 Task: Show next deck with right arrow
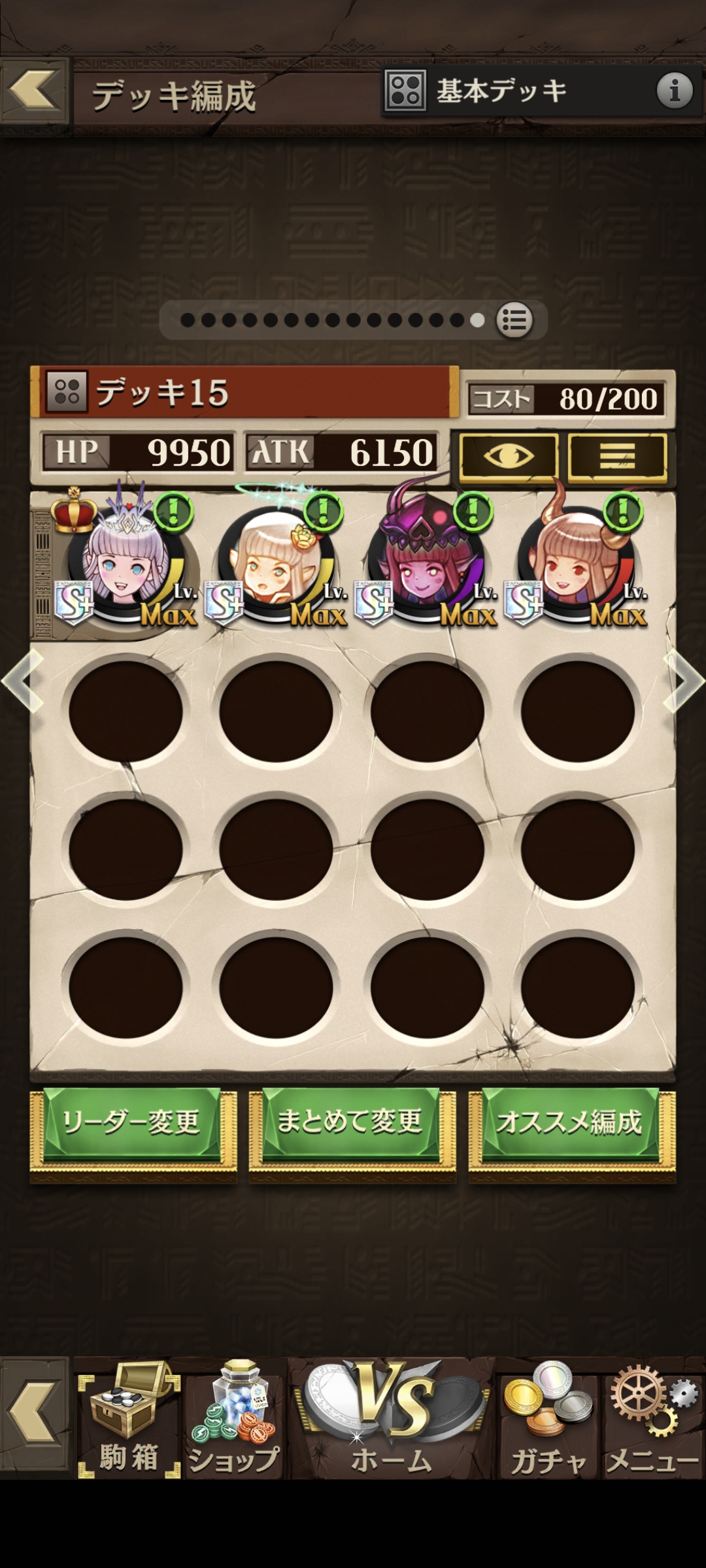(684, 681)
